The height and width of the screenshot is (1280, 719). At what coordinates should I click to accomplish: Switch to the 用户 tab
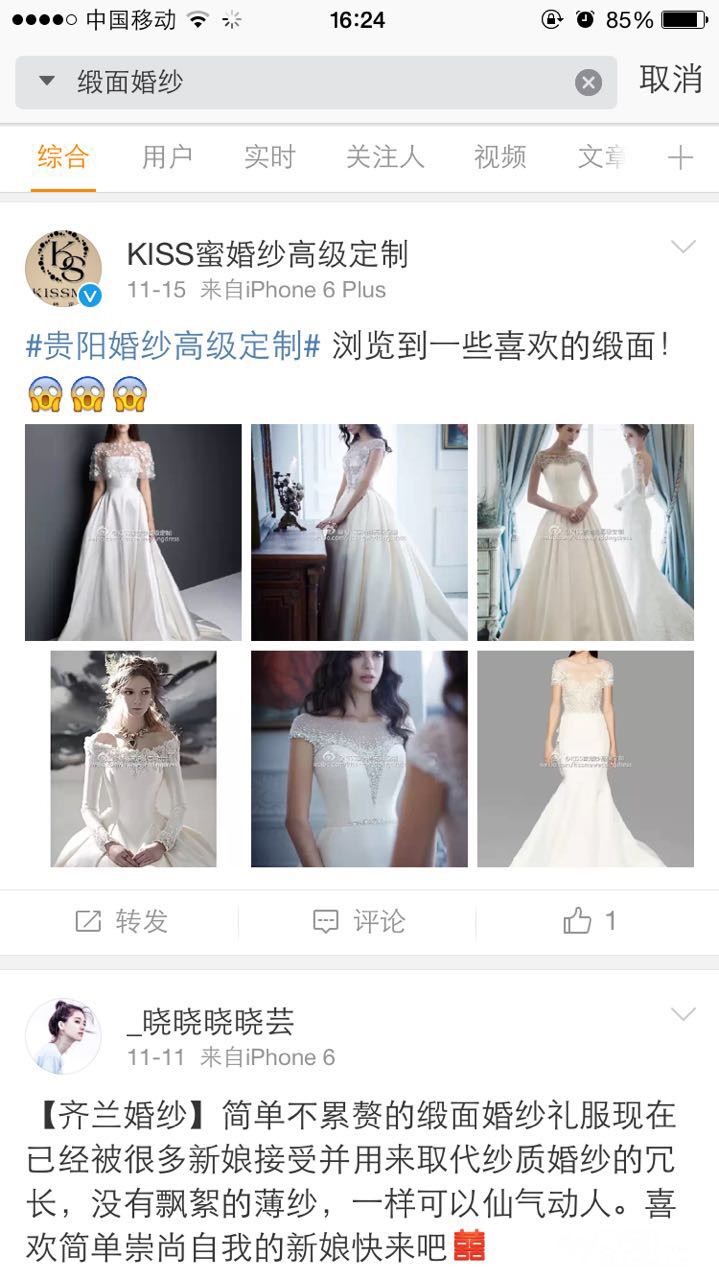coord(167,157)
